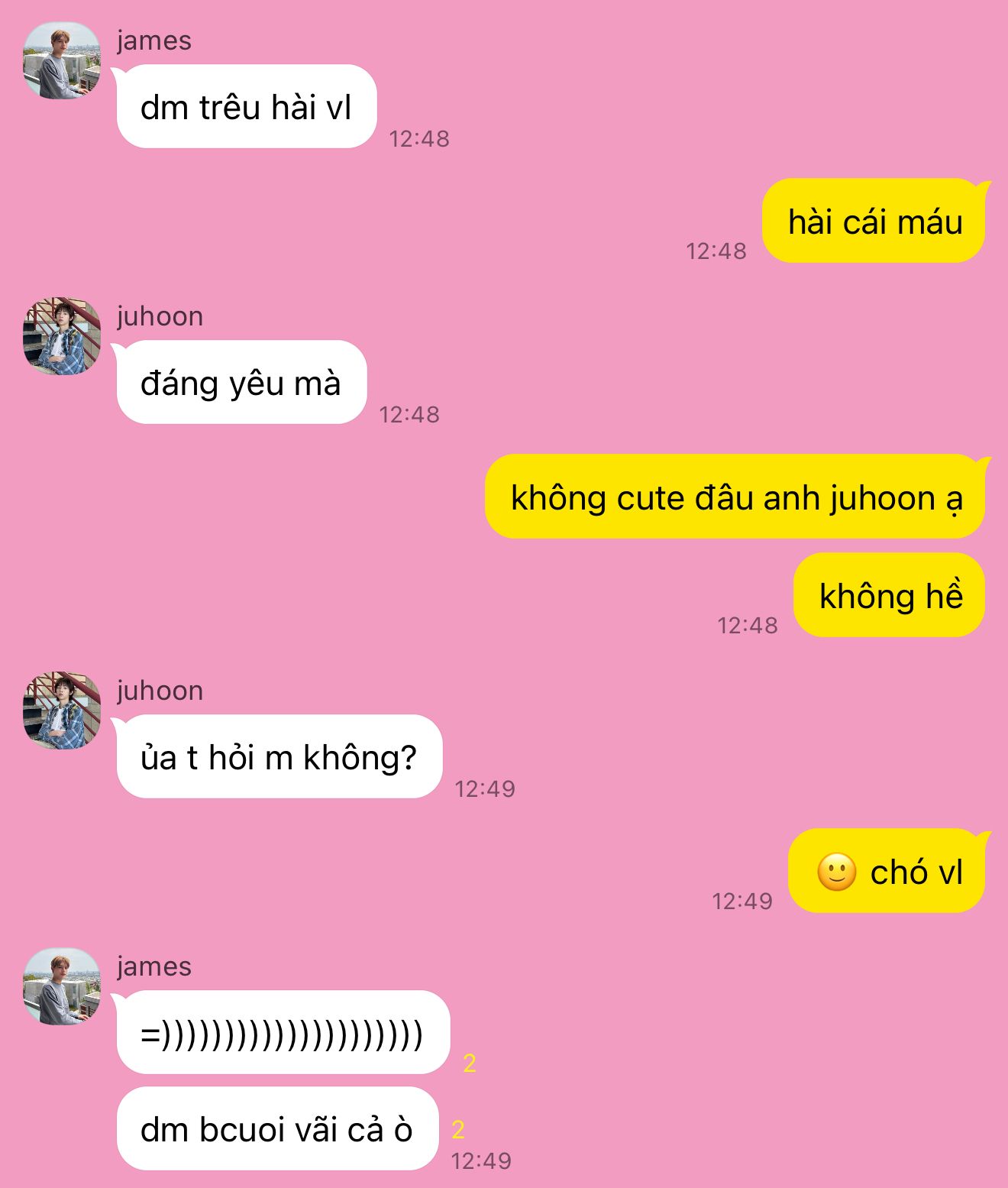Open james's profile picture beside "dm trêu hài vl"
This screenshot has width=1008, height=1188.
[62, 61]
